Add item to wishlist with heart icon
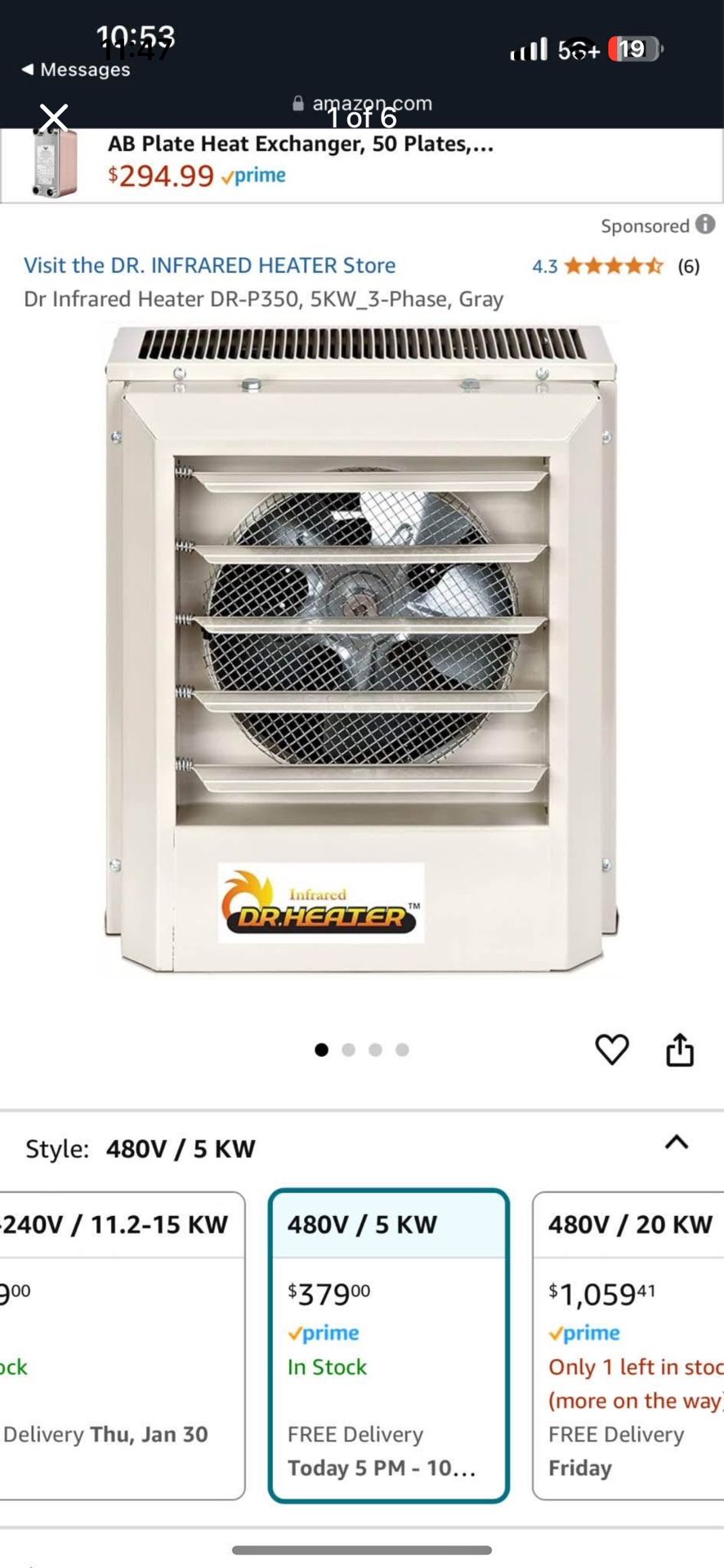The image size is (724, 1568). pyautogui.click(x=611, y=1050)
